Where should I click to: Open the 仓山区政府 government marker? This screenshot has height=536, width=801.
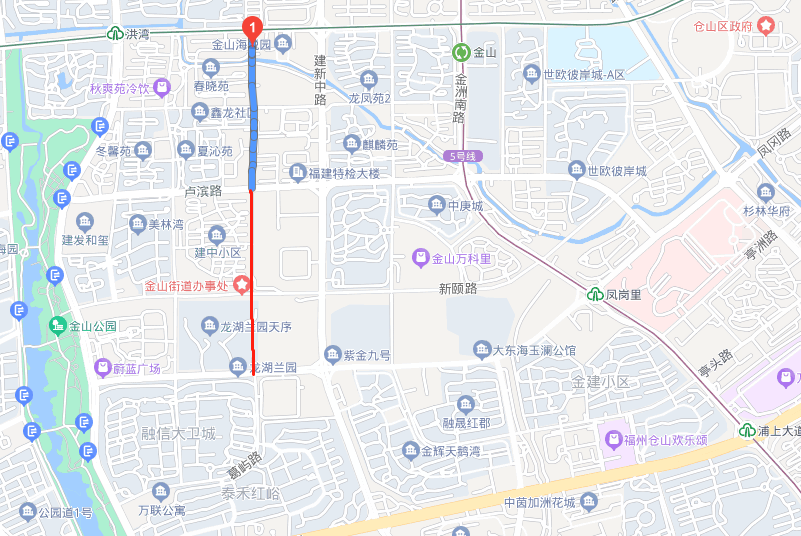pos(767,26)
